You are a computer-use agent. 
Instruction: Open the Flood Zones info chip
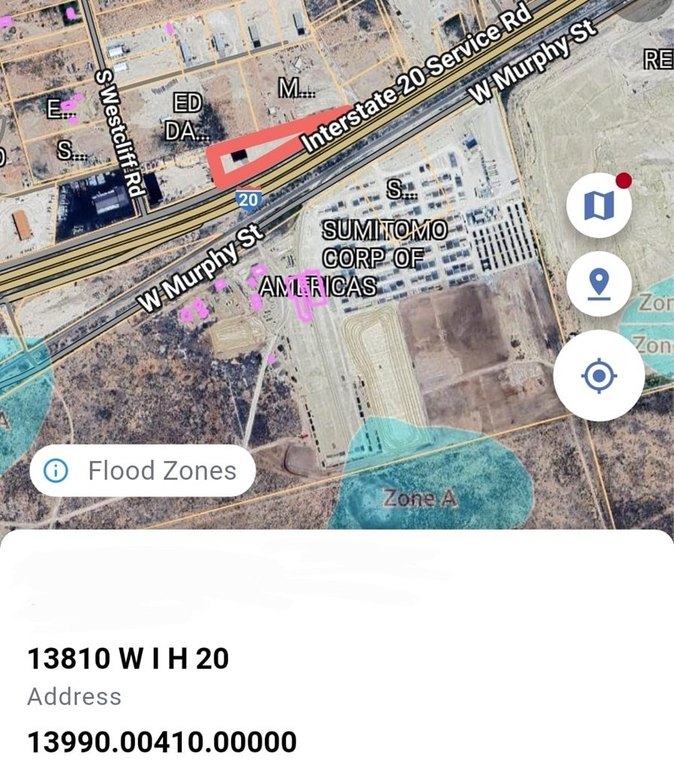(143, 470)
